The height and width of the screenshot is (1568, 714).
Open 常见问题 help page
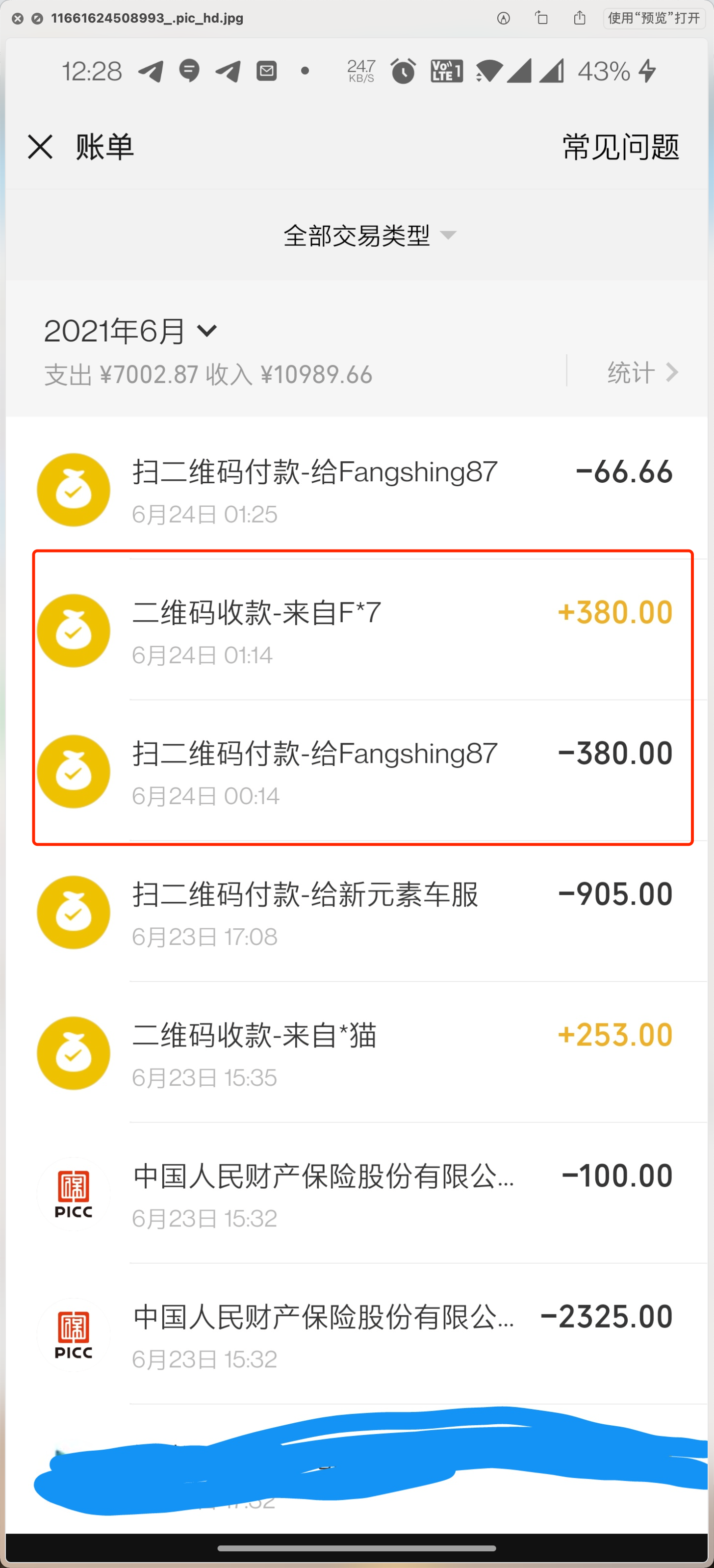click(620, 147)
